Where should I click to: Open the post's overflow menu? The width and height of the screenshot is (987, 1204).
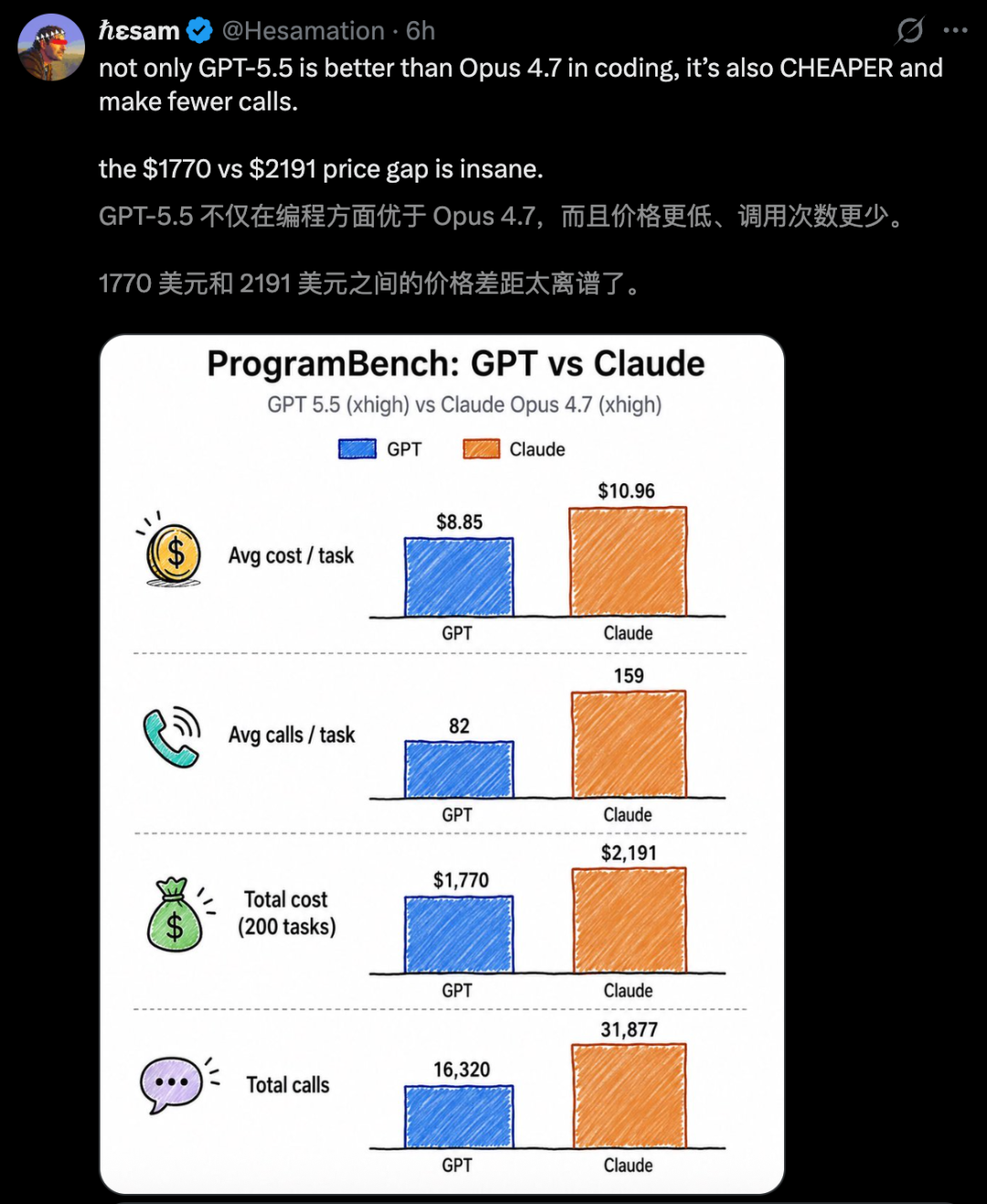955,31
